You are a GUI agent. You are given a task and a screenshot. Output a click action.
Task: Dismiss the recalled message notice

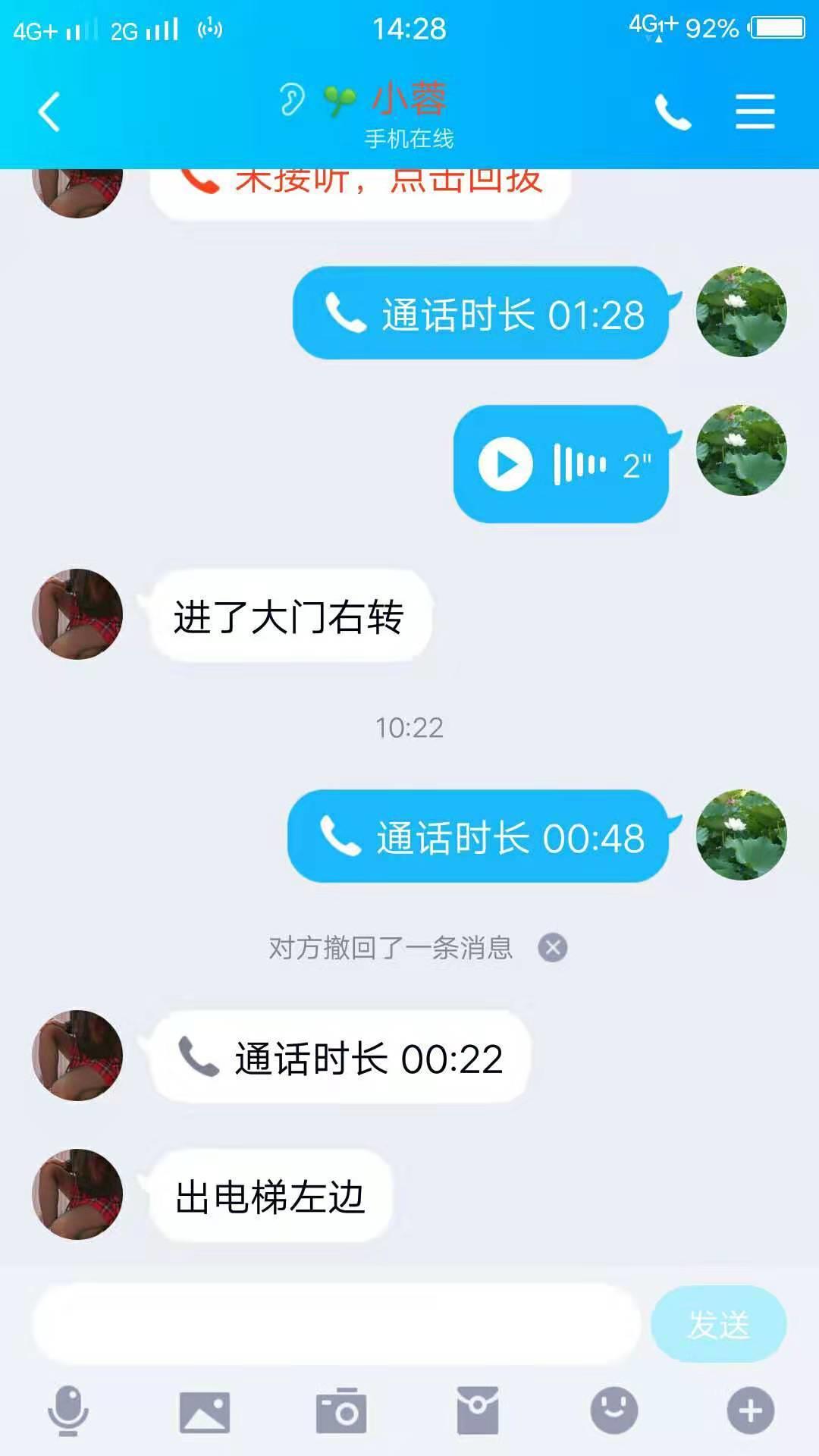(552, 947)
